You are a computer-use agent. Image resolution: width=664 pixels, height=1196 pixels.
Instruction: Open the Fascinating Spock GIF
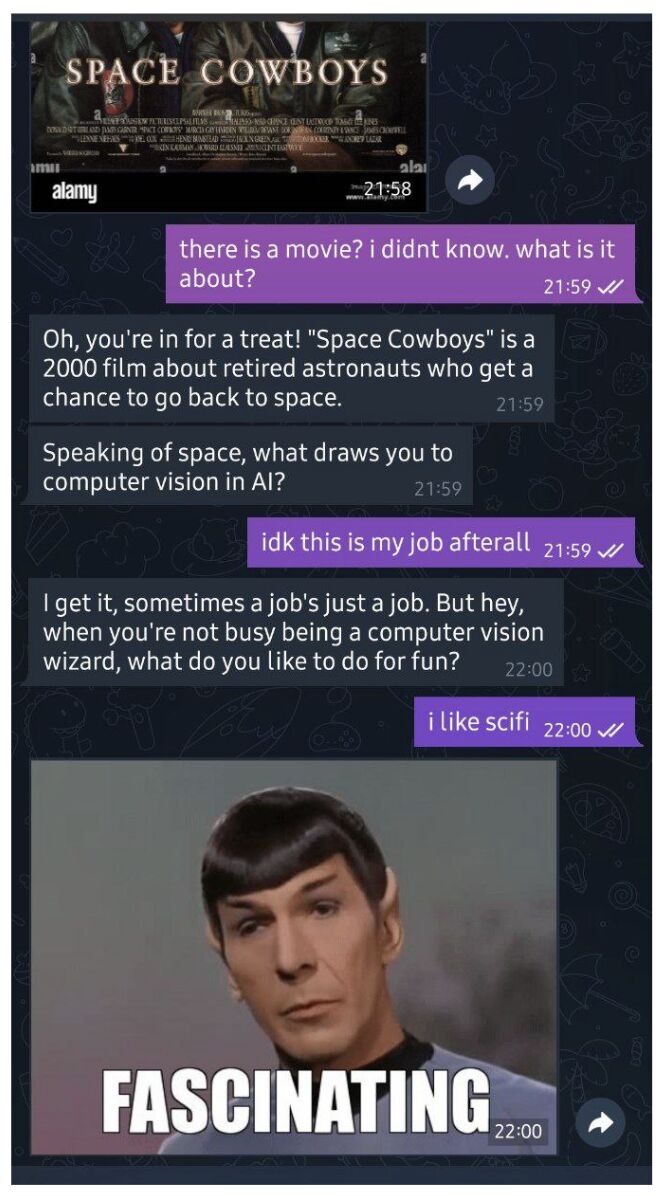click(x=293, y=955)
